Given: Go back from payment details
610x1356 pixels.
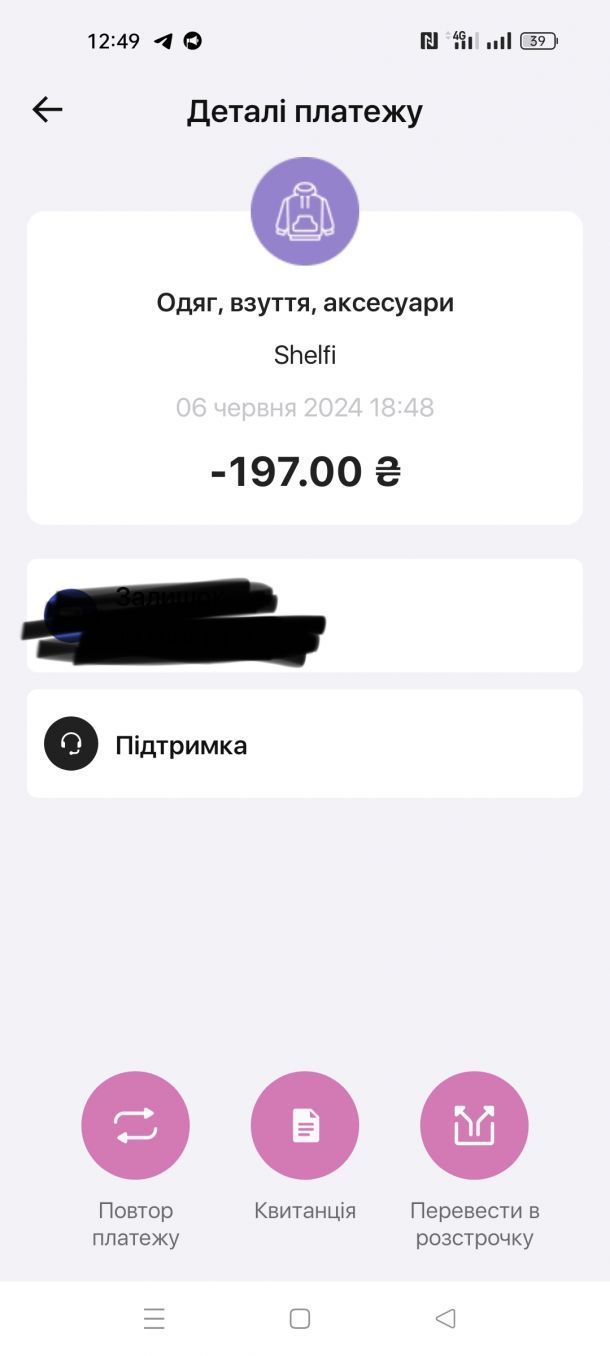Looking at the screenshot, I should (47, 110).
